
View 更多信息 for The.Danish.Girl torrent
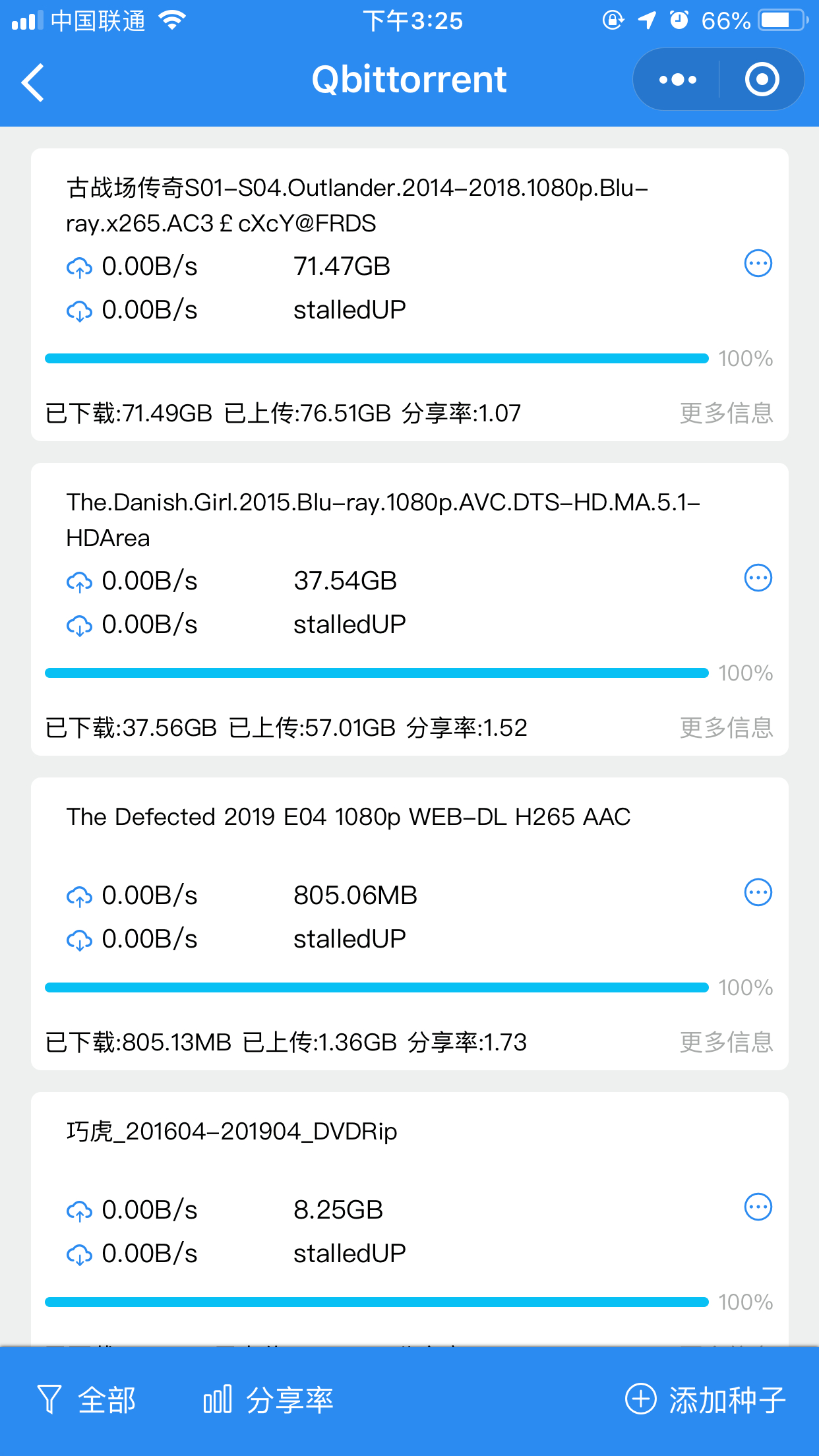point(726,728)
